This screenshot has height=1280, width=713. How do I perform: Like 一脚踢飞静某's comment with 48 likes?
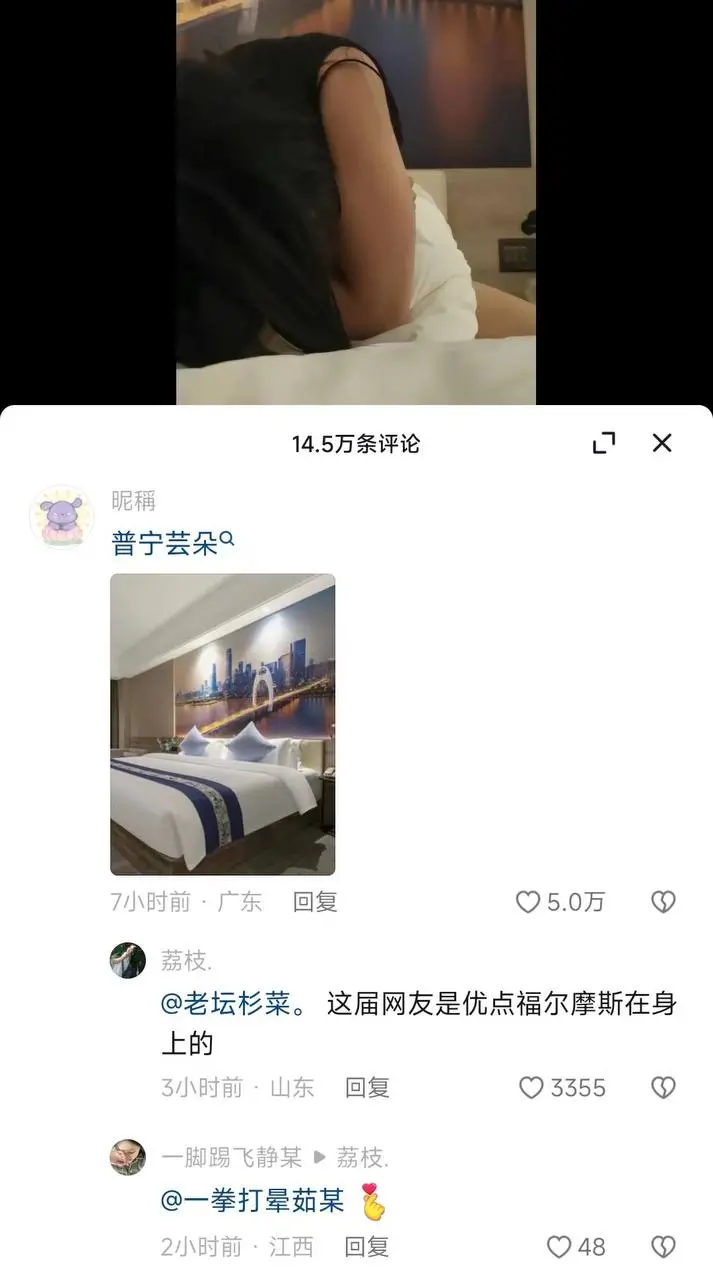coord(559,1247)
